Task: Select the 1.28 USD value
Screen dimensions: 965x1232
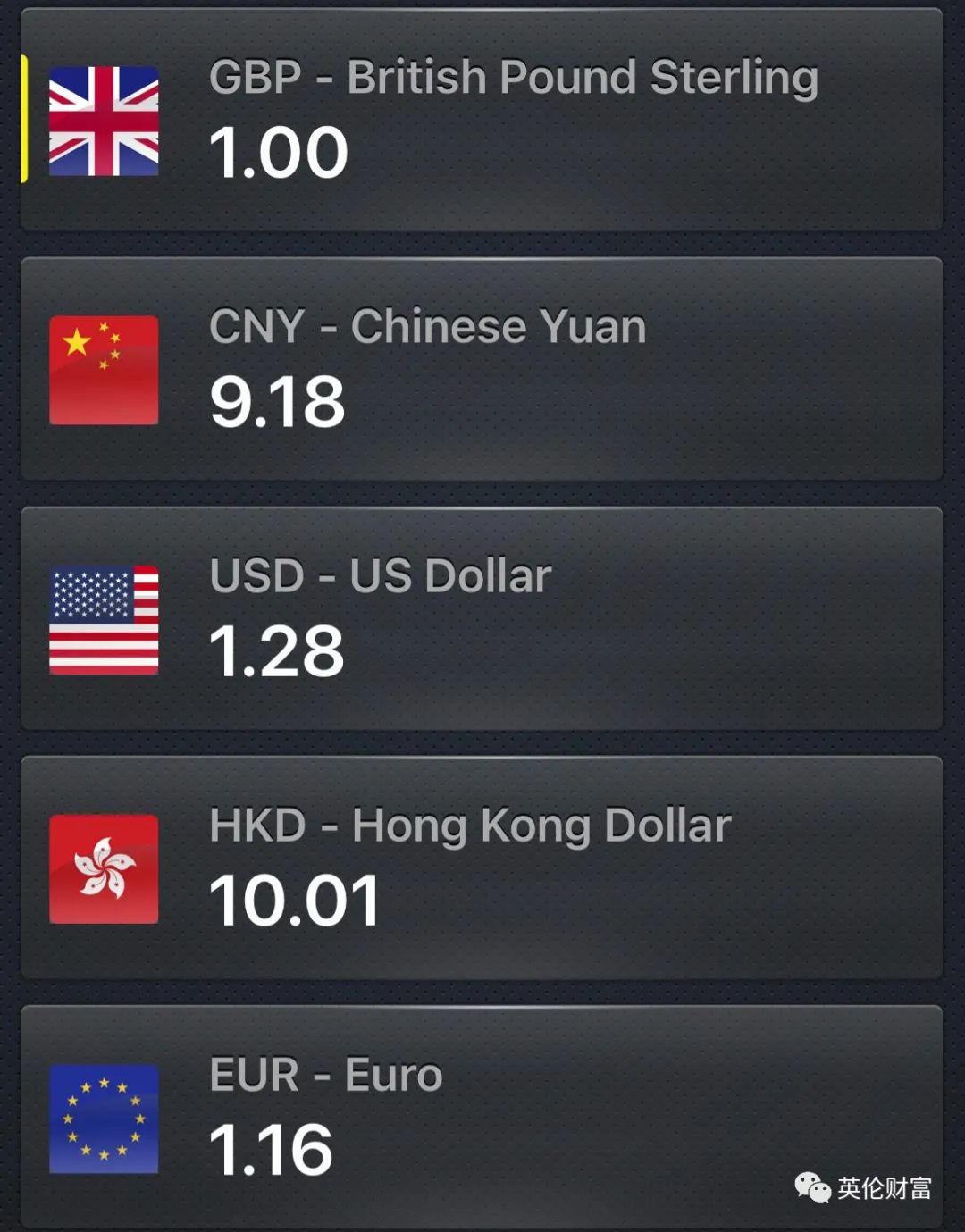Action: click(275, 653)
